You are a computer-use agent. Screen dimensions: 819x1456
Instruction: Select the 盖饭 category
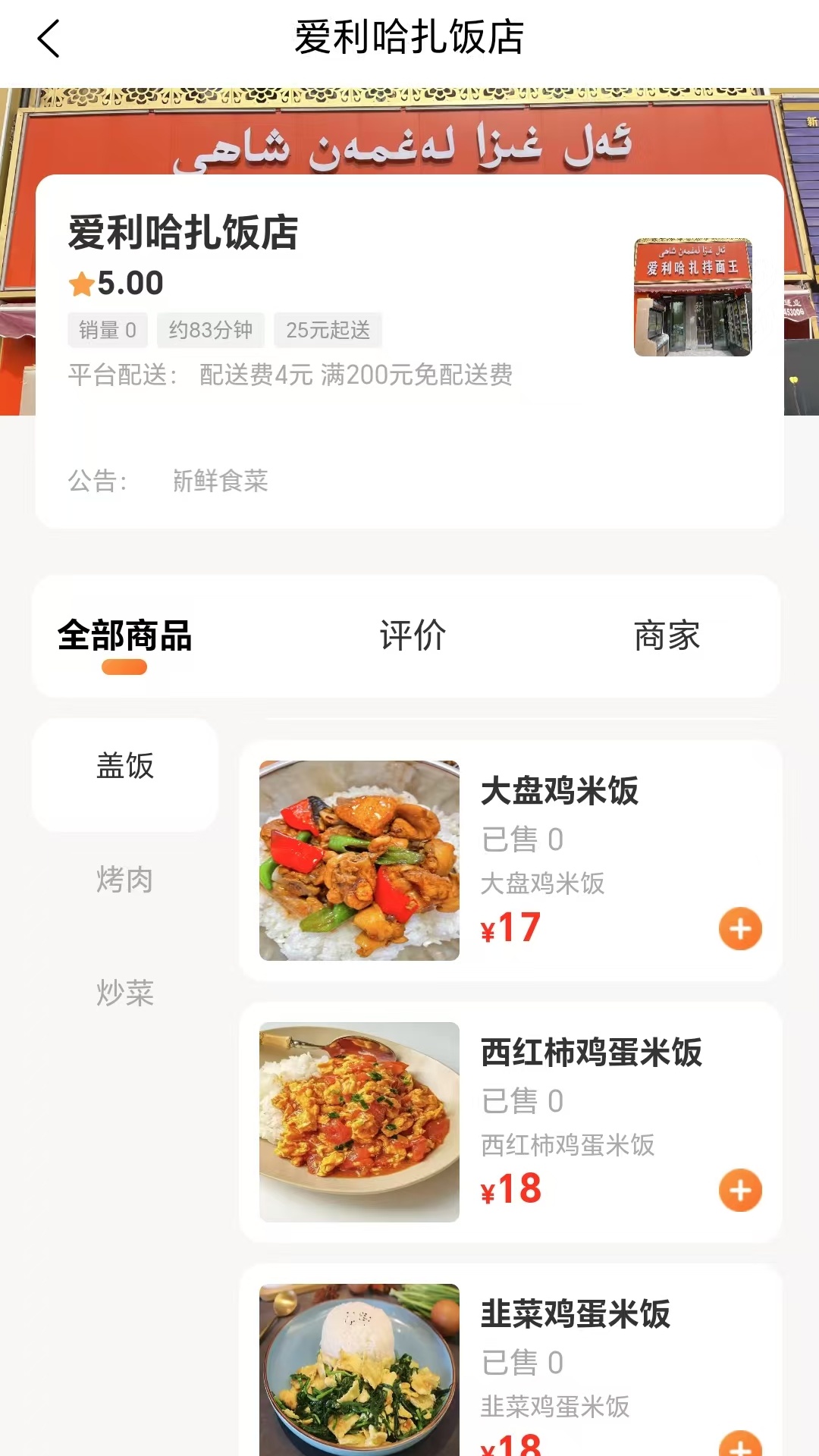tap(124, 767)
